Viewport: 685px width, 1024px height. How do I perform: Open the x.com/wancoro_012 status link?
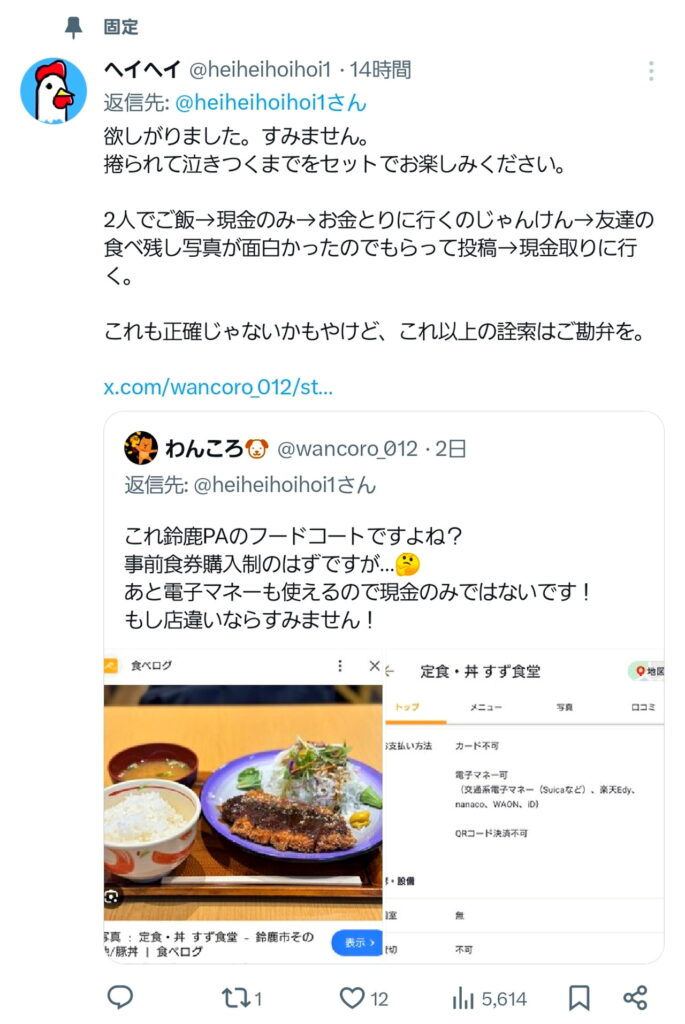tap(218, 387)
